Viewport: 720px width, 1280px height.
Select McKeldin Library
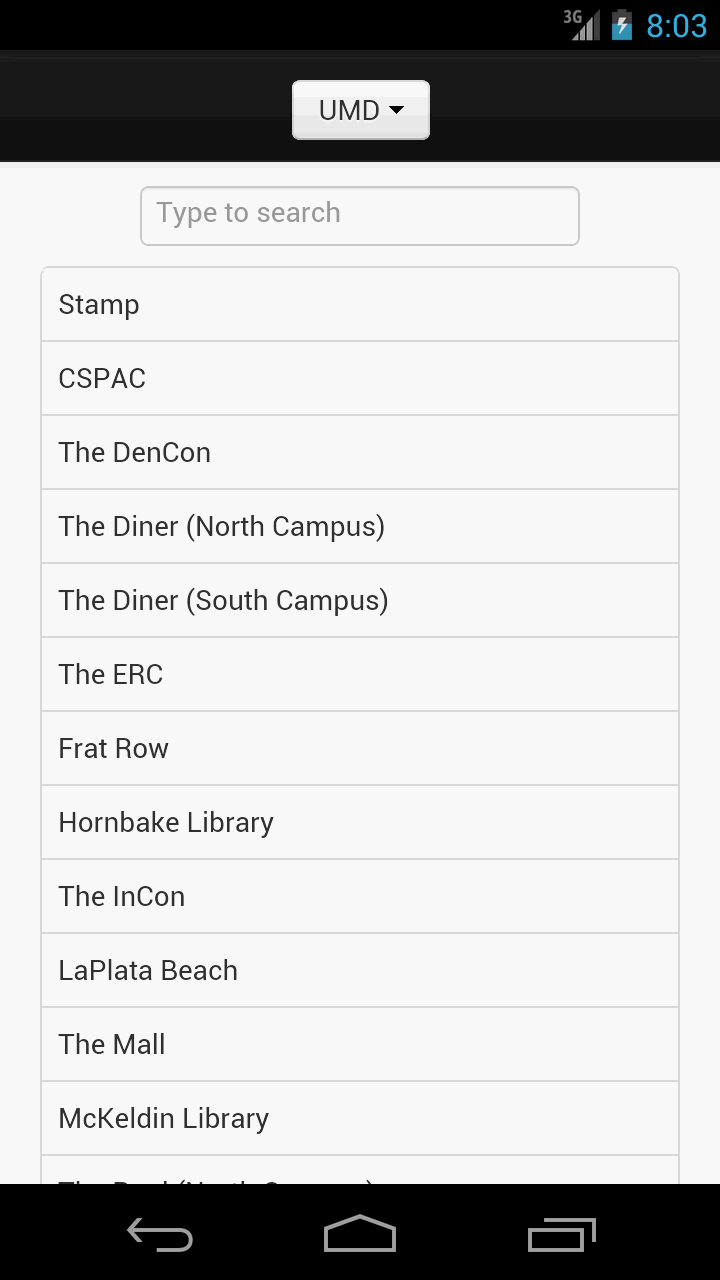pos(360,1119)
